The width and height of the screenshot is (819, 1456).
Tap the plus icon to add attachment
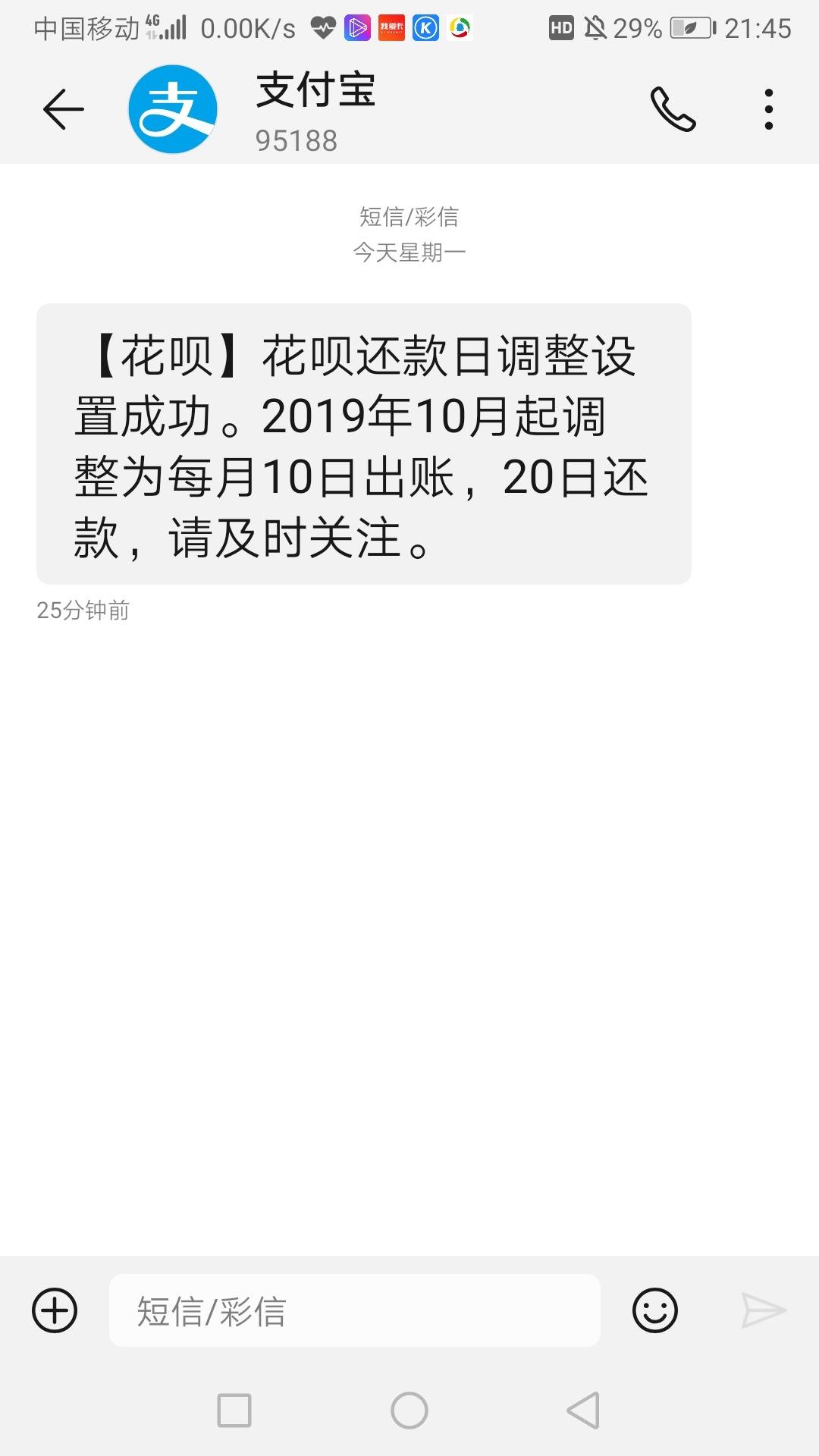[x=55, y=1310]
